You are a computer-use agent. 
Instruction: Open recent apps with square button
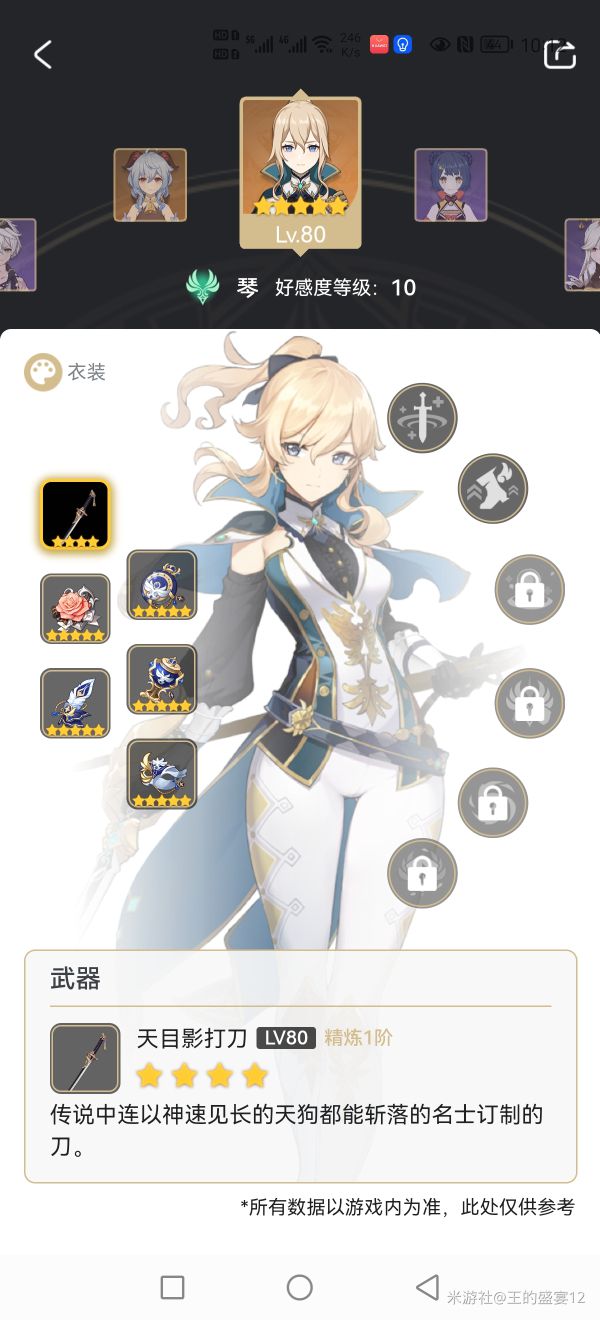(172, 1287)
